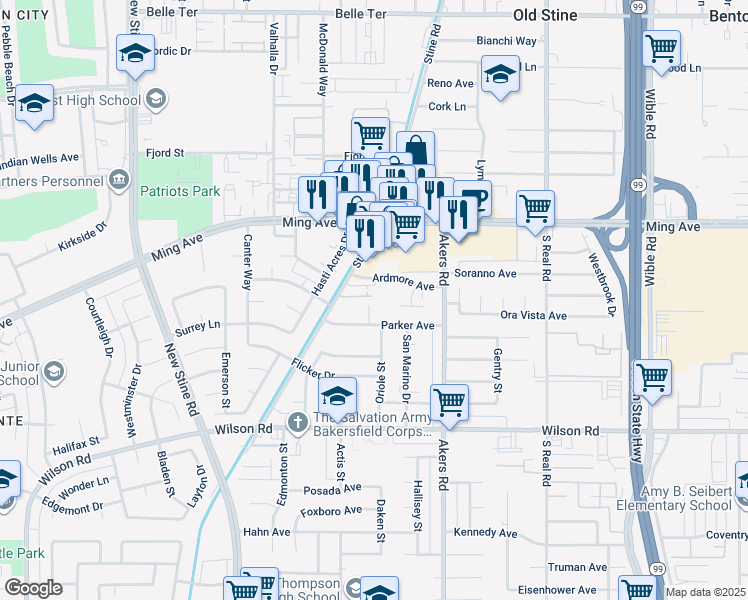Open the school marker beside Pebble Beach Dr
The image size is (748, 600).
[35, 105]
